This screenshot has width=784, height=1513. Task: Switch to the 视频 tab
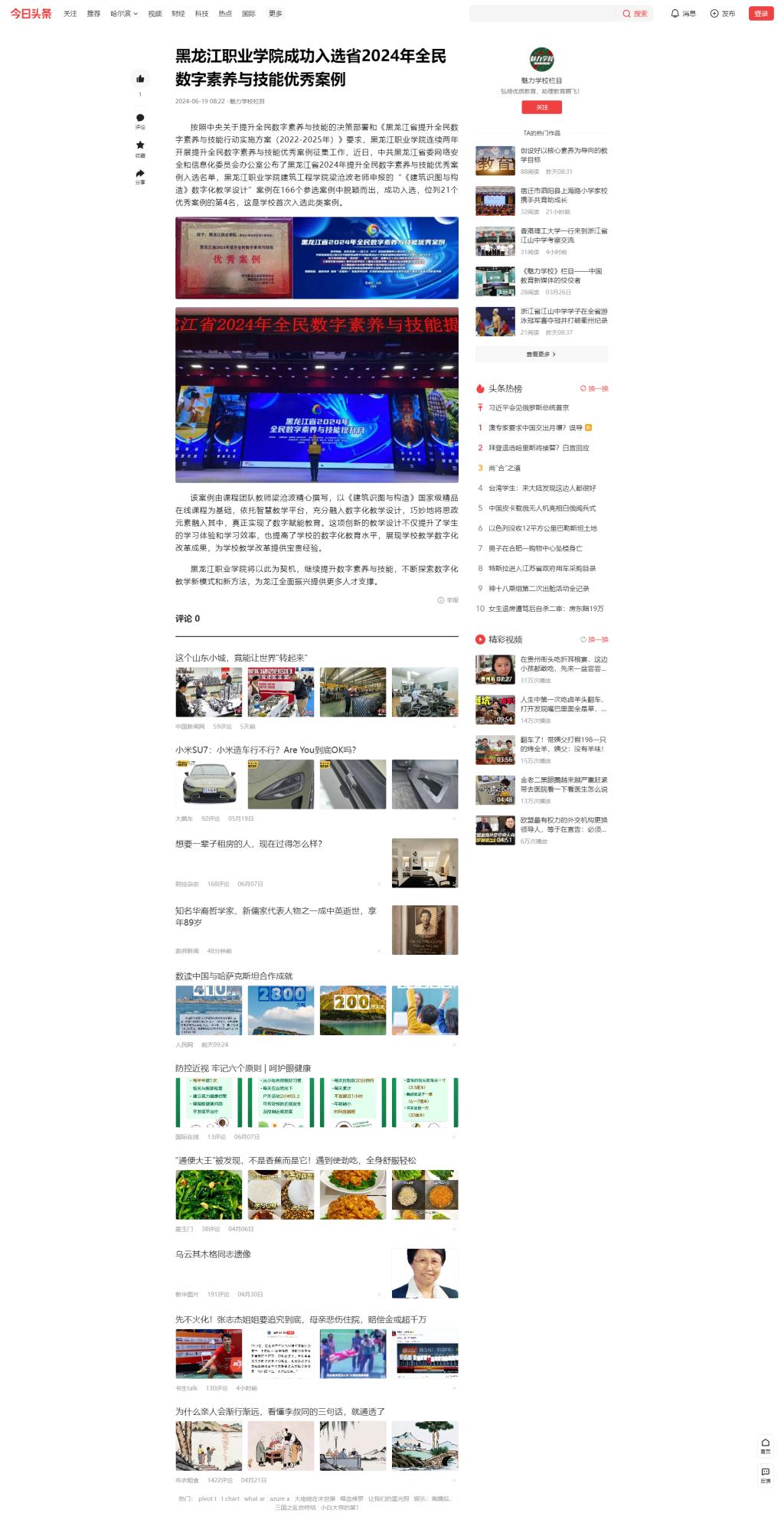[155, 14]
